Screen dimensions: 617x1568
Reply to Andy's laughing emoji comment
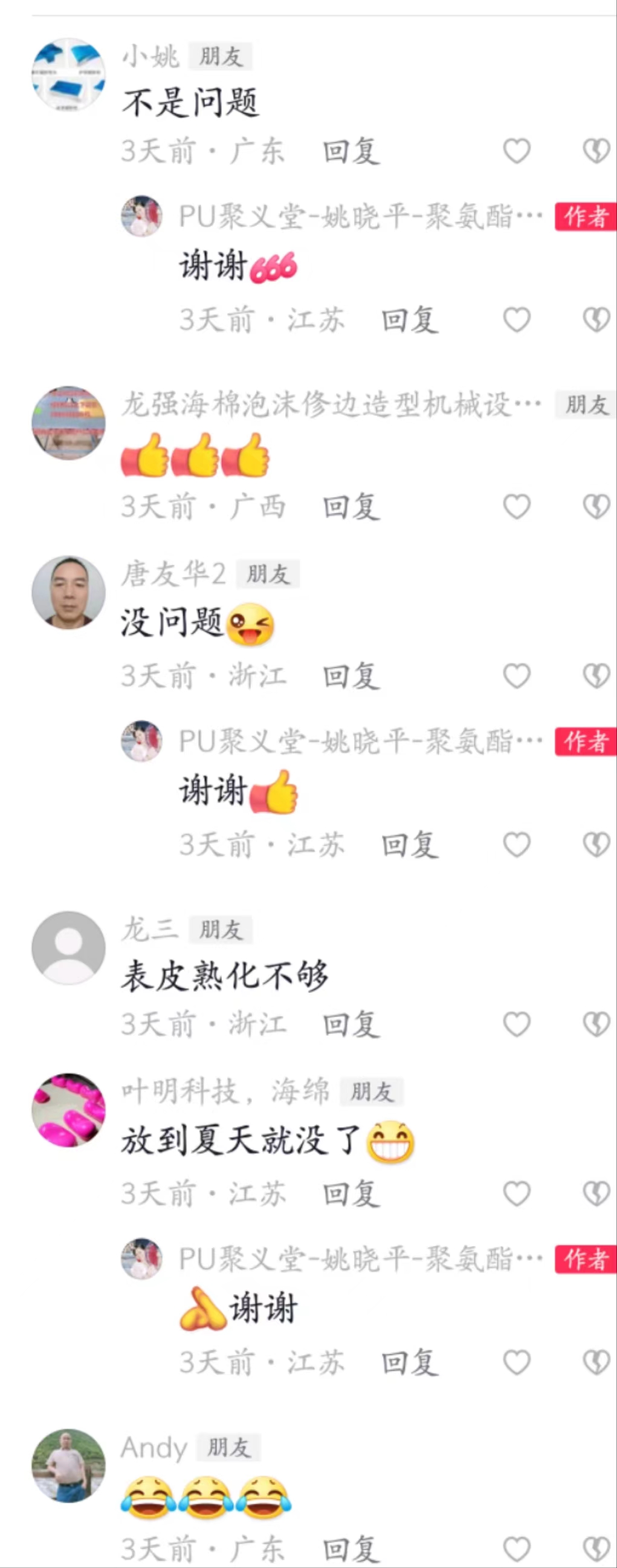351,1549
